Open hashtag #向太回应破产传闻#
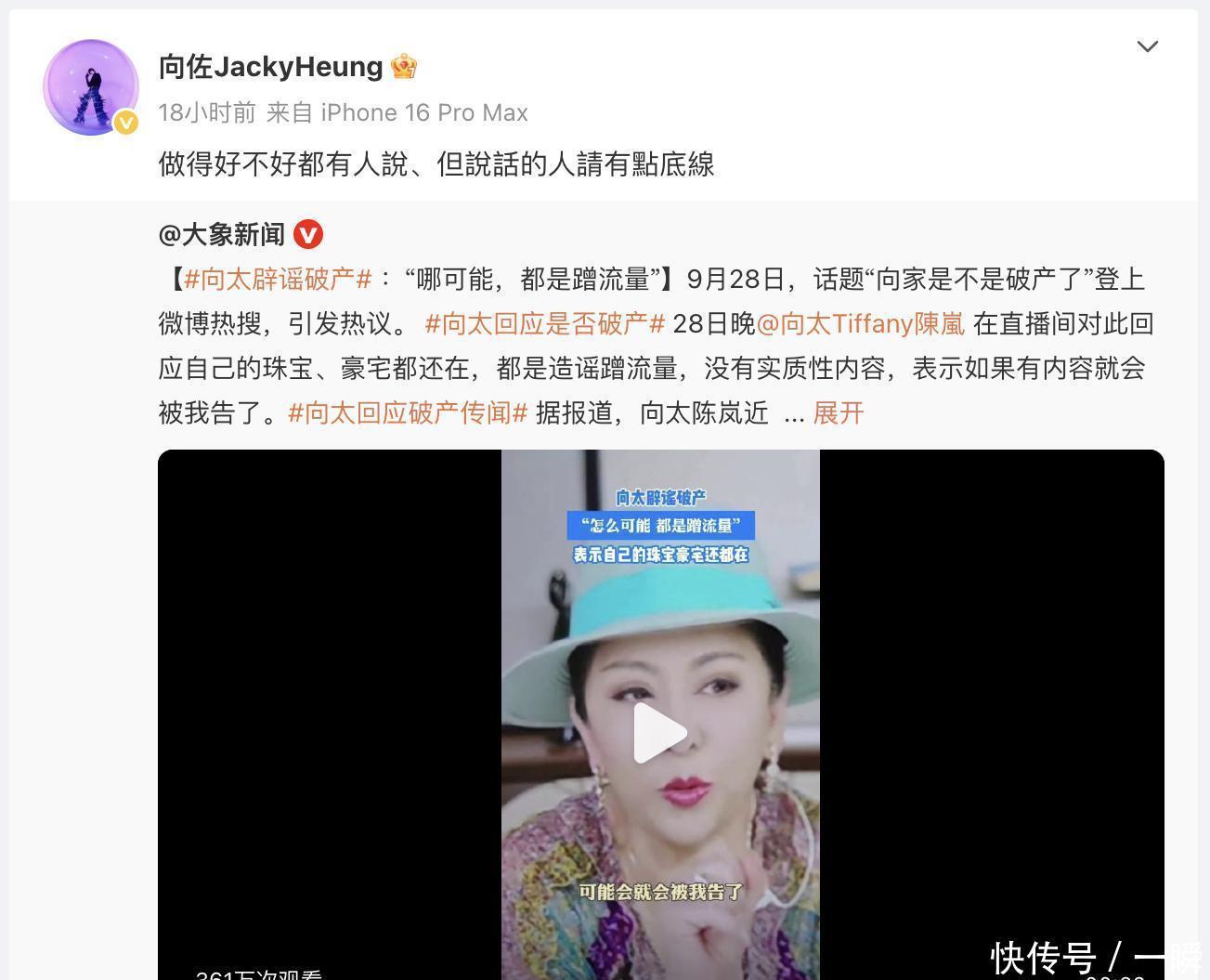The width and height of the screenshot is (1210, 980). [408, 412]
